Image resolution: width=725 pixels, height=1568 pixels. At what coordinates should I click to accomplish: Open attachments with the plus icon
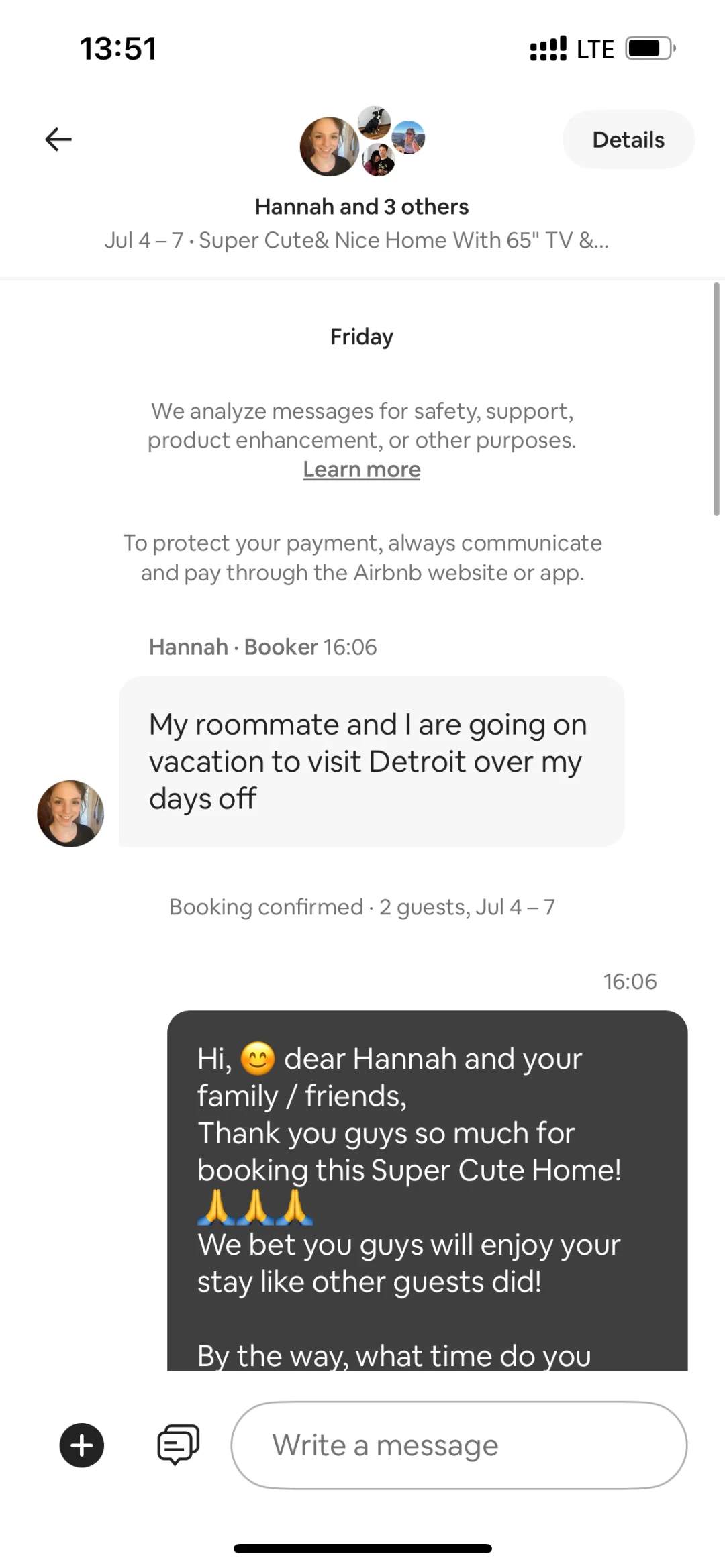[81, 1445]
